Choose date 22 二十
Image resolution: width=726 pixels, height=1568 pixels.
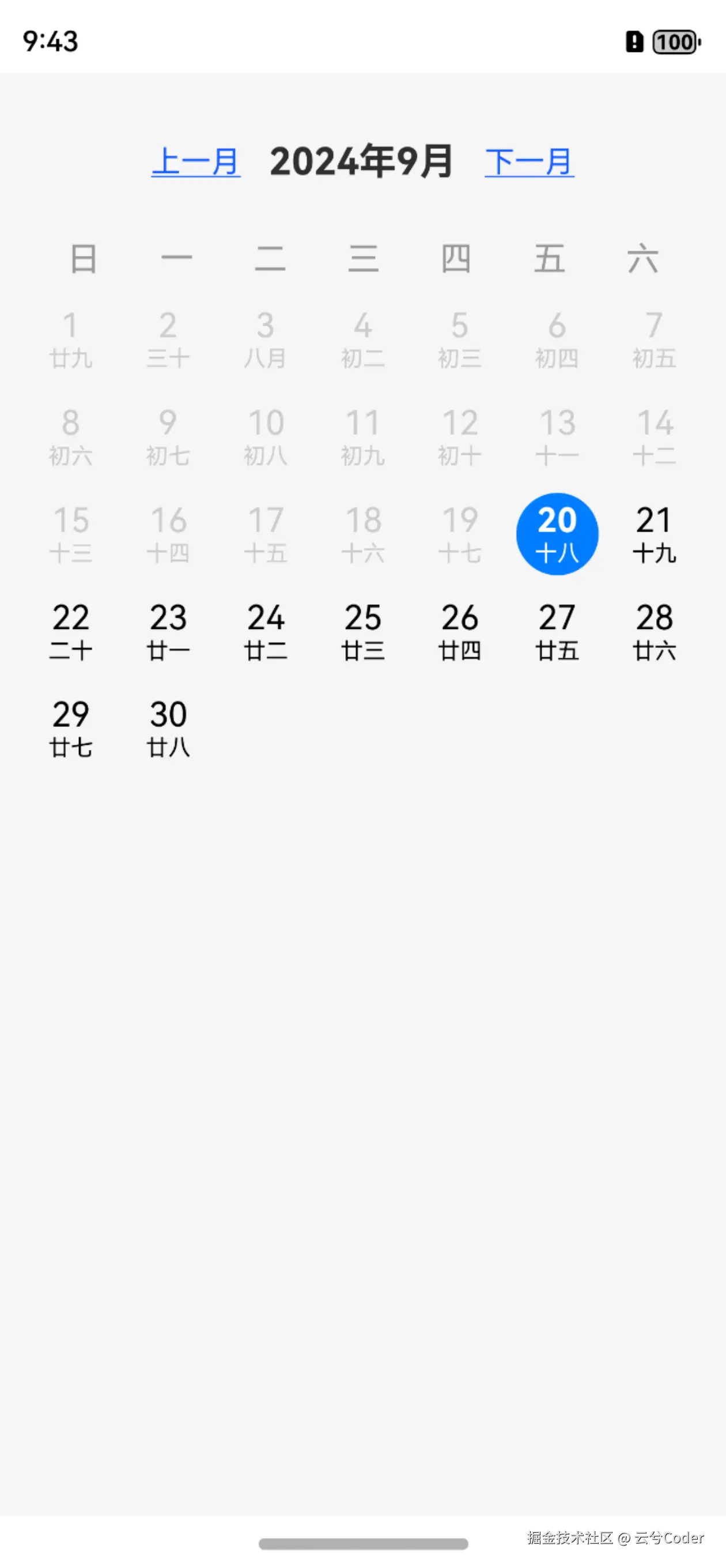tap(71, 631)
